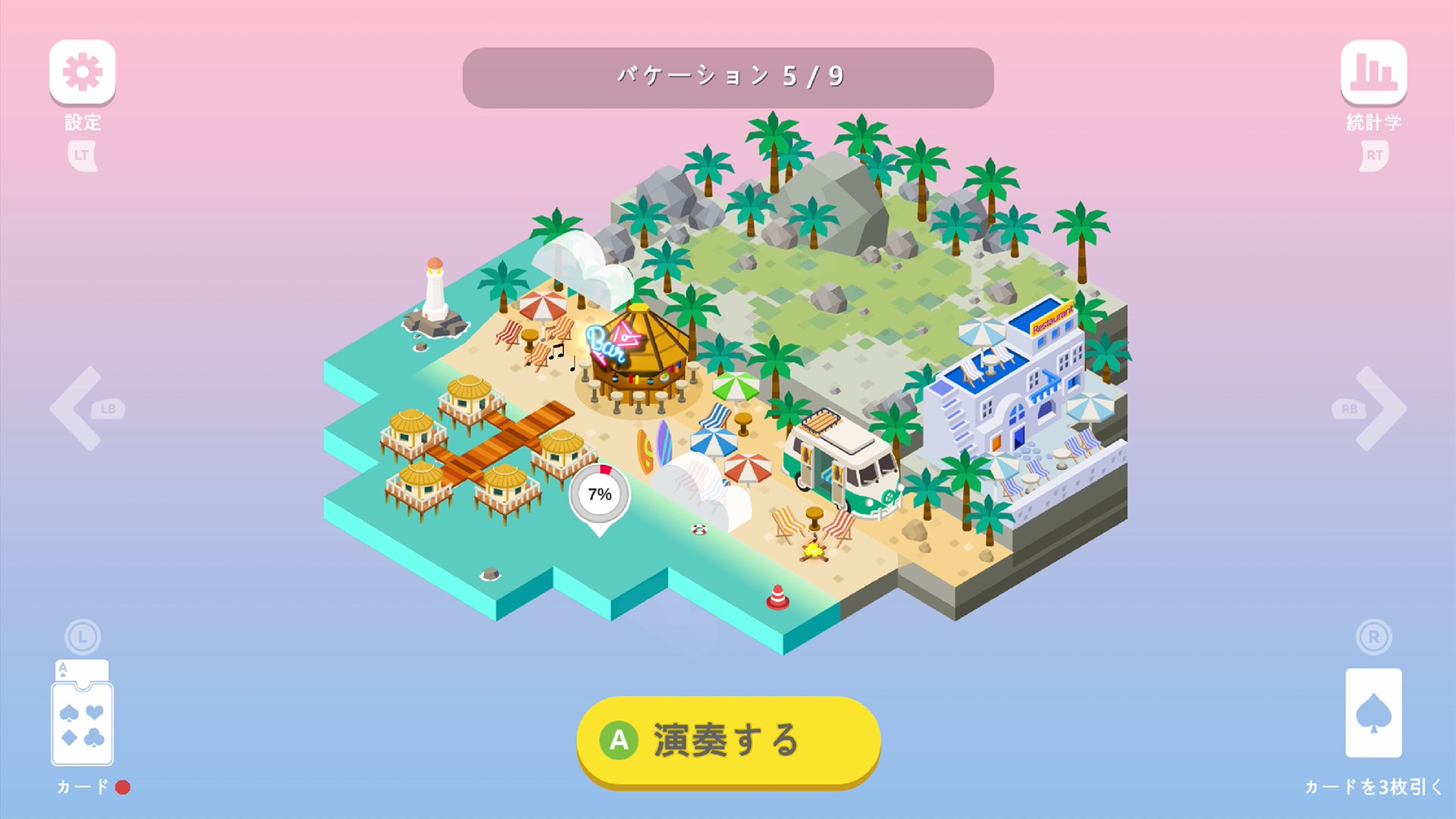1456x819 pixels.
Task: Open the card collection deck
Action: (x=82, y=714)
